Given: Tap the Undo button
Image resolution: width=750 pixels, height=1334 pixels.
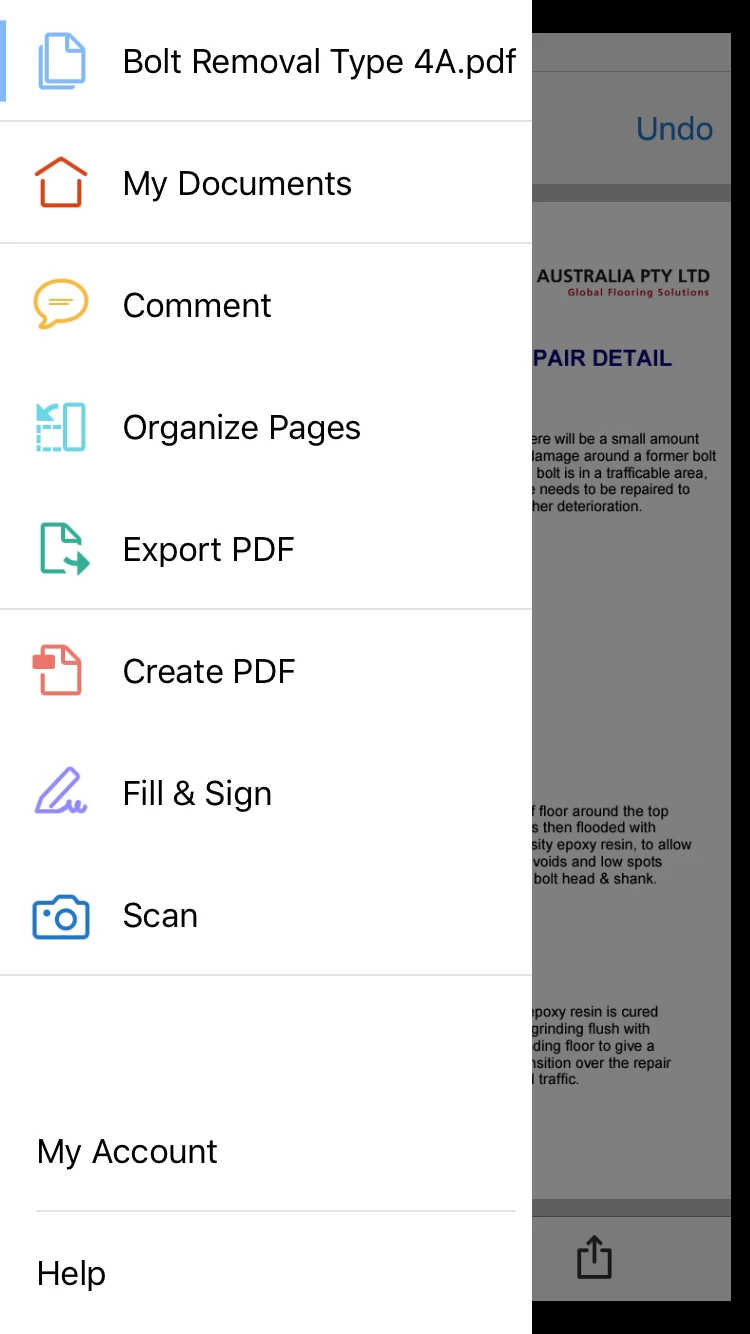Looking at the screenshot, I should 674,129.
